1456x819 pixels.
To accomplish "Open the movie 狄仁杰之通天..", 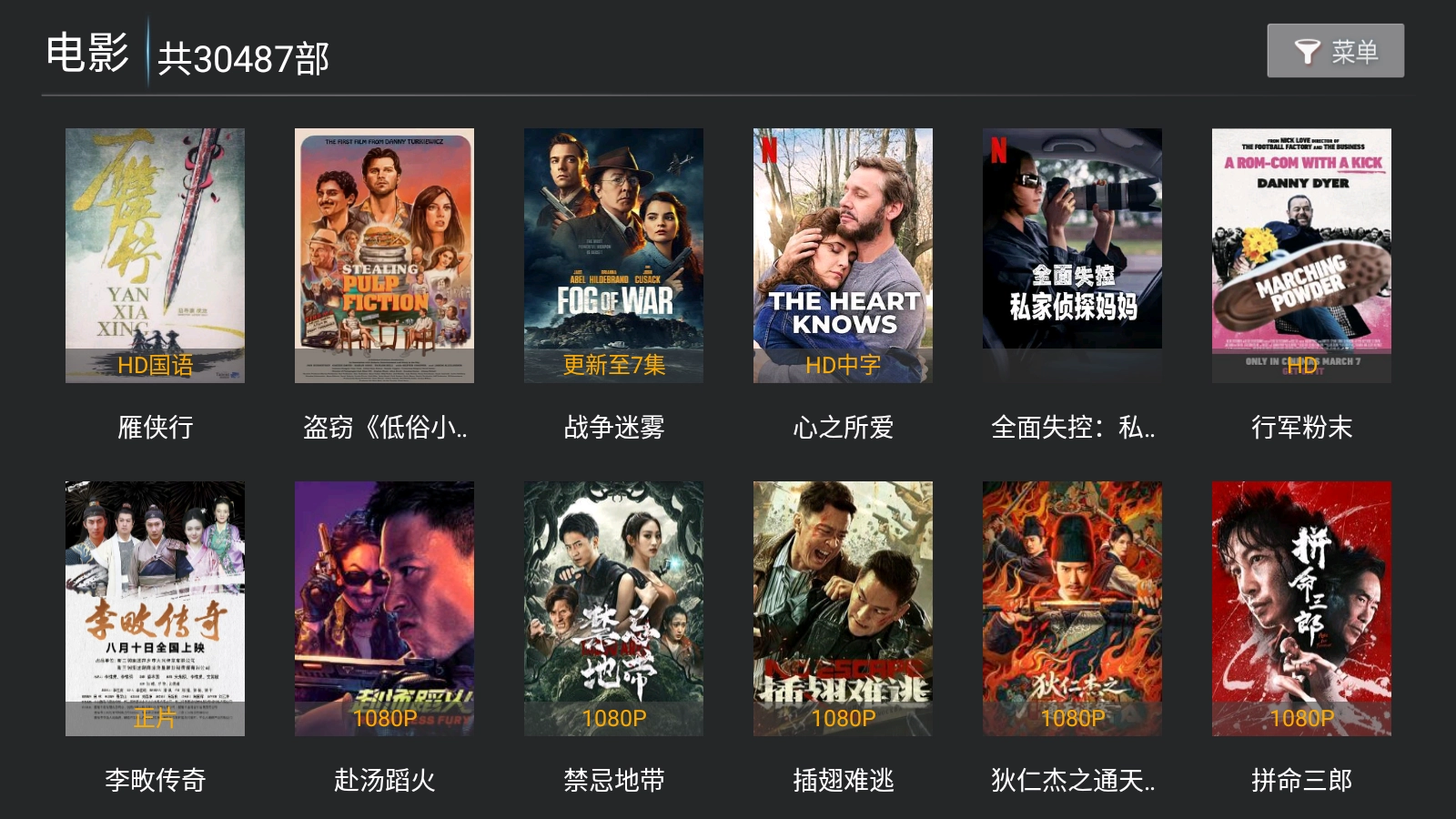I will tap(1072, 609).
